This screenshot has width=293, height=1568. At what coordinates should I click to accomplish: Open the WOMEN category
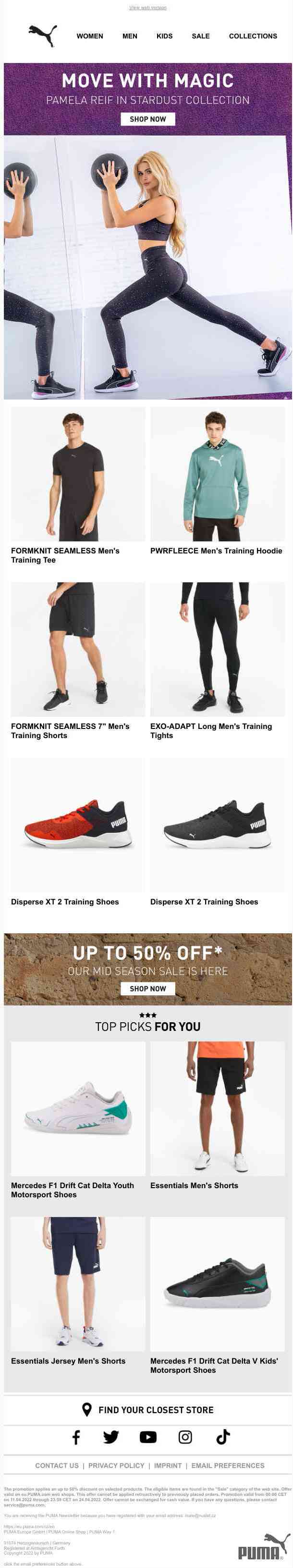[89, 37]
